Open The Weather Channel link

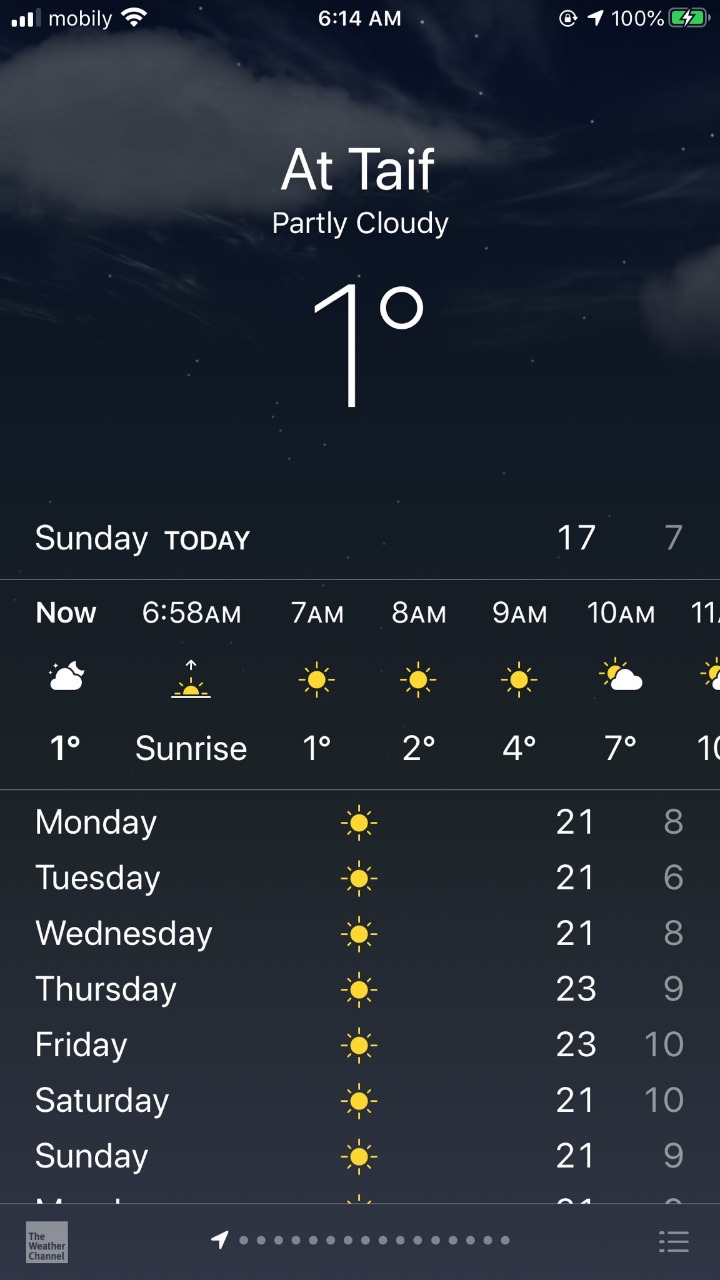coord(46,1242)
